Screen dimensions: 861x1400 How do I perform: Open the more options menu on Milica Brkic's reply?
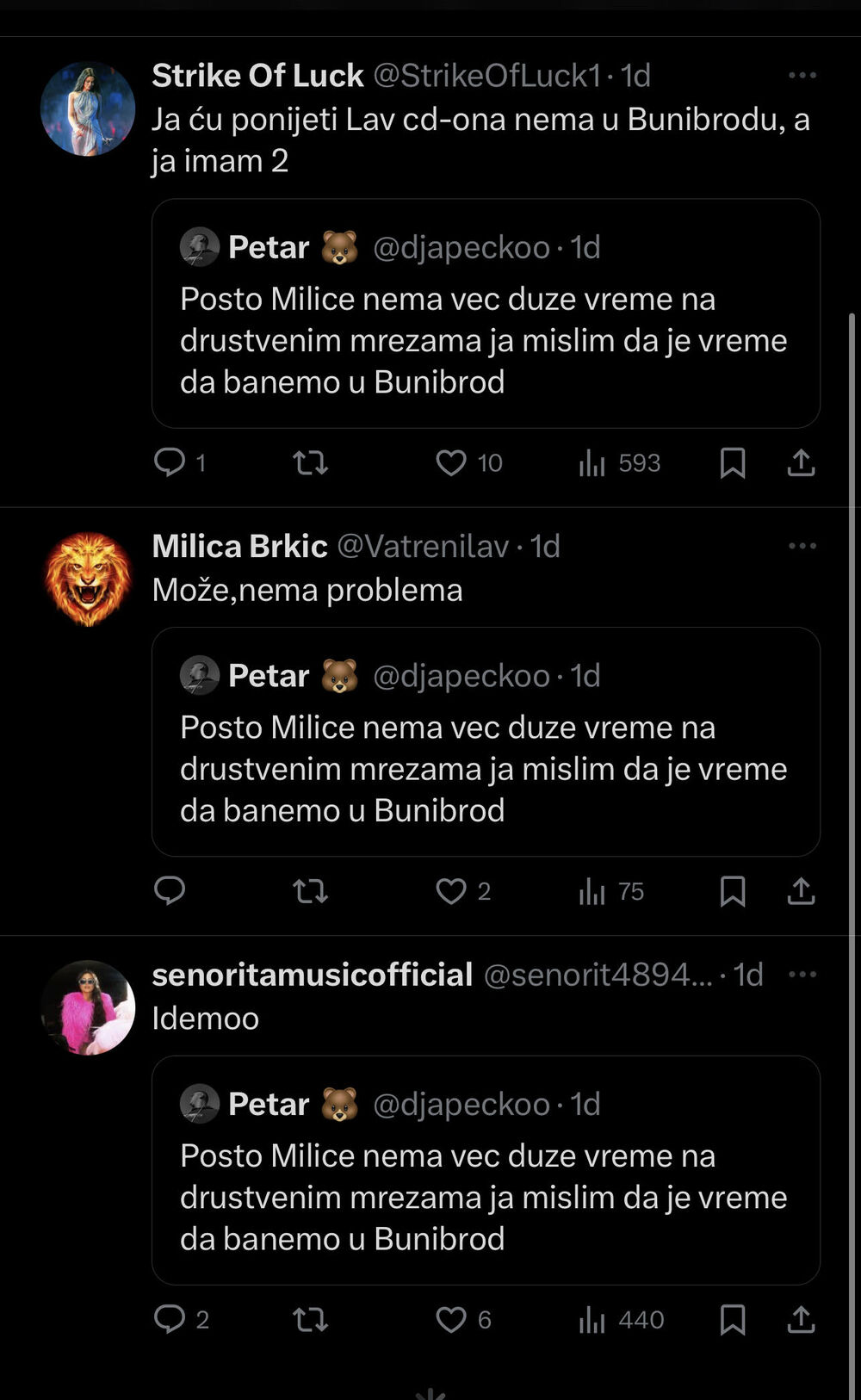point(802,545)
